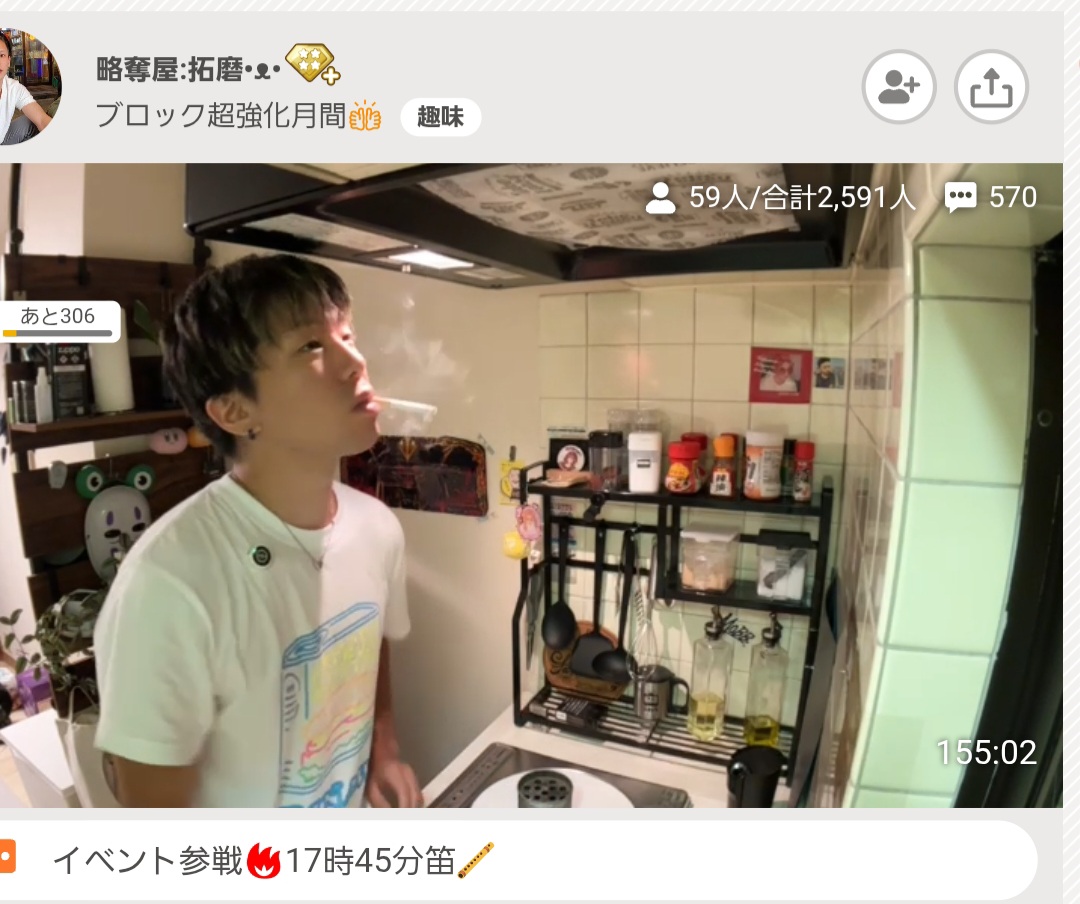Open the イベント参戦 announcement bar

click(x=520, y=861)
